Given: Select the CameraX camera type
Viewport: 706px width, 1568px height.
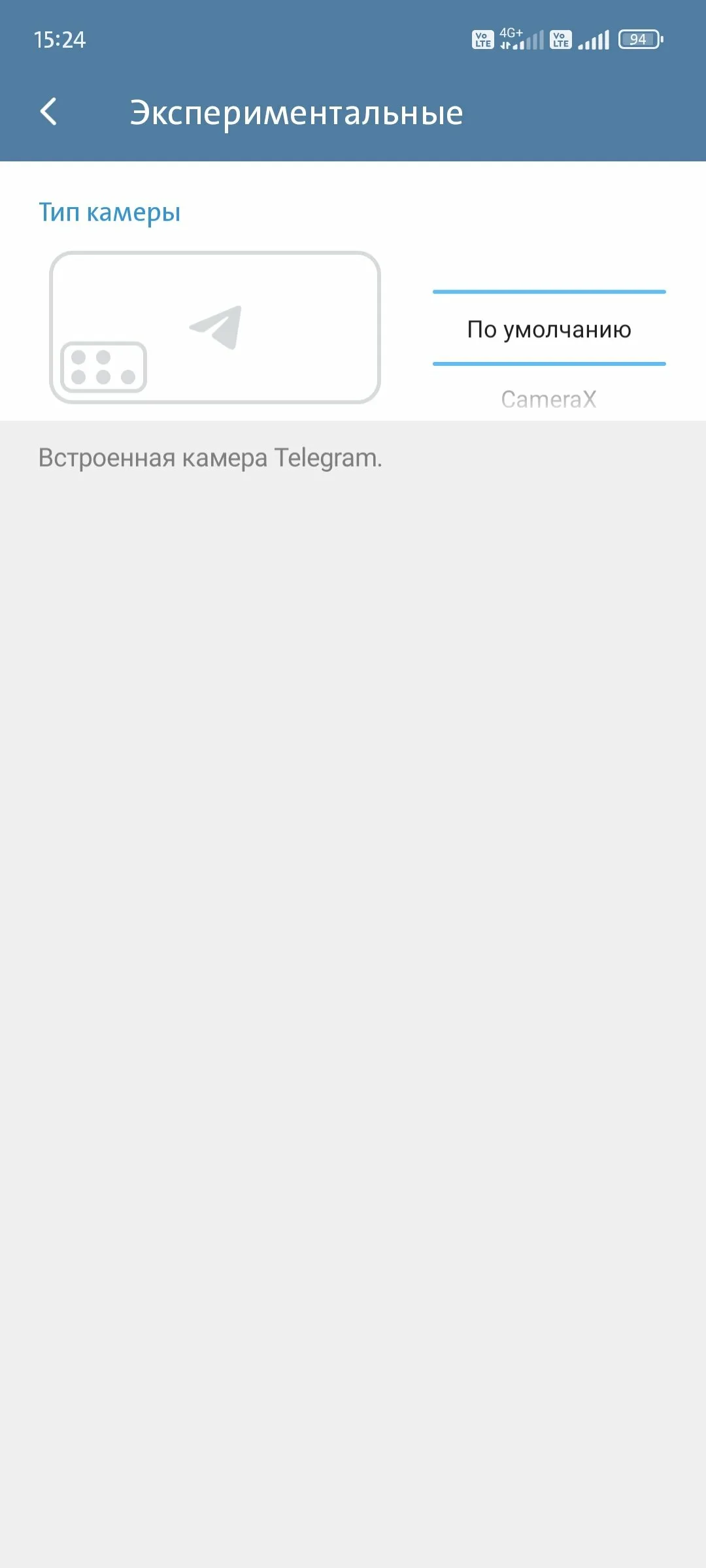Looking at the screenshot, I should (548, 399).
